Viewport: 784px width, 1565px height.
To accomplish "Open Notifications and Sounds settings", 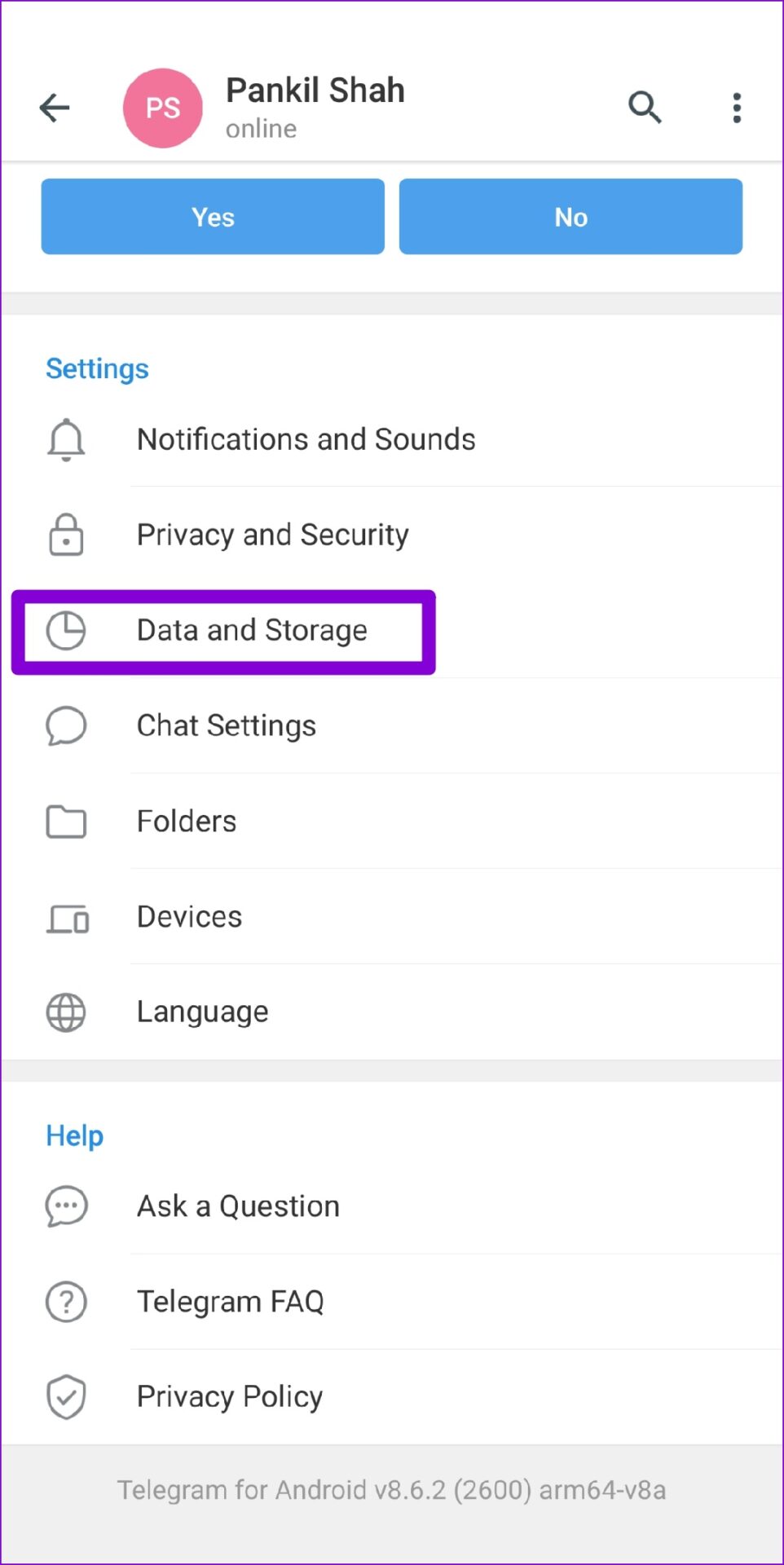I will (x=306, y=439).
